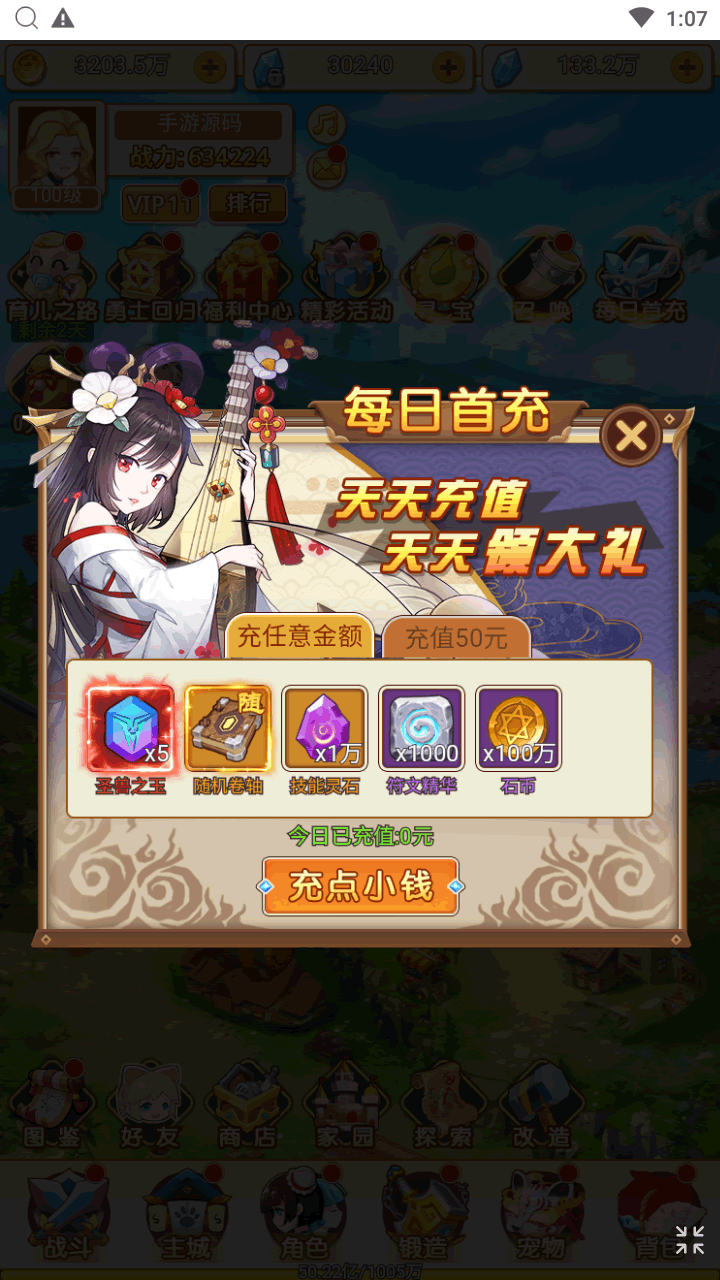Switch to the 充值50元 tab
Viewport: 720px width, 1280px height.
tap(456, 638)
